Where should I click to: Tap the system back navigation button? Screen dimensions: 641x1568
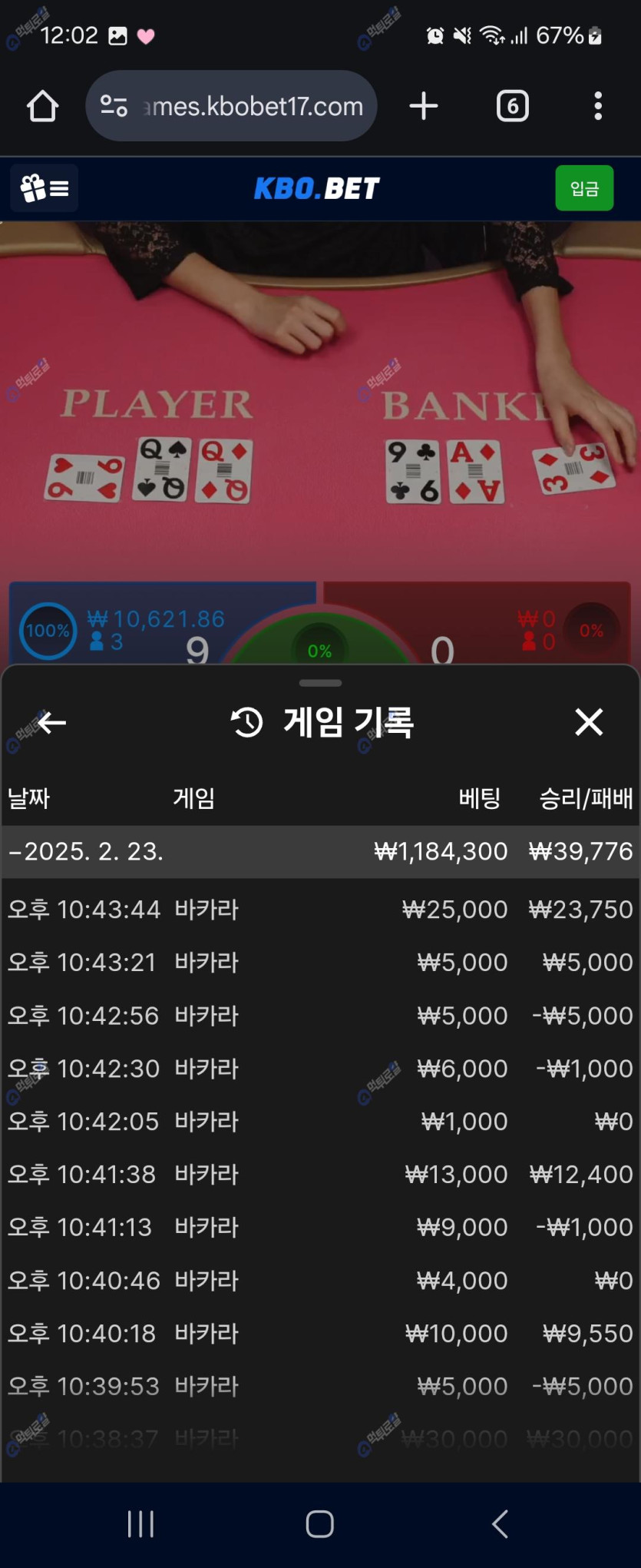pos(500,1523)
